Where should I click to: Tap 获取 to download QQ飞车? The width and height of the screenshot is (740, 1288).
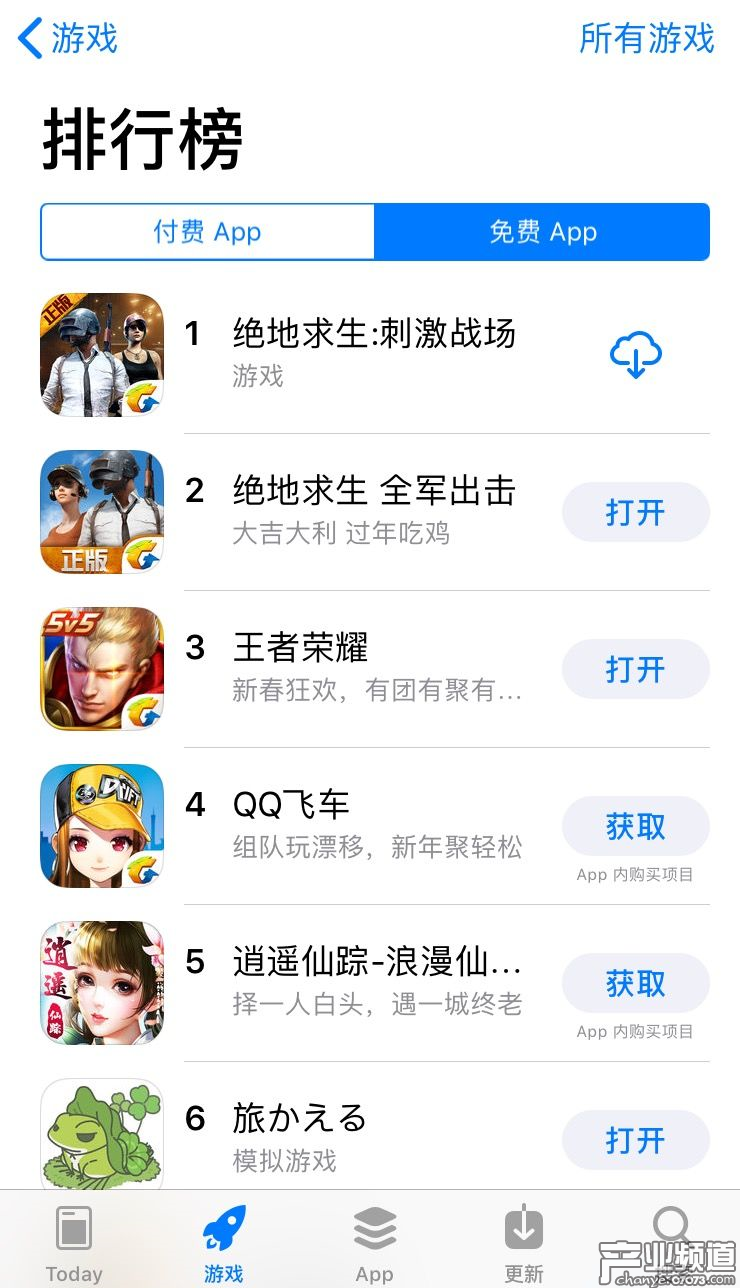[636, 826]
